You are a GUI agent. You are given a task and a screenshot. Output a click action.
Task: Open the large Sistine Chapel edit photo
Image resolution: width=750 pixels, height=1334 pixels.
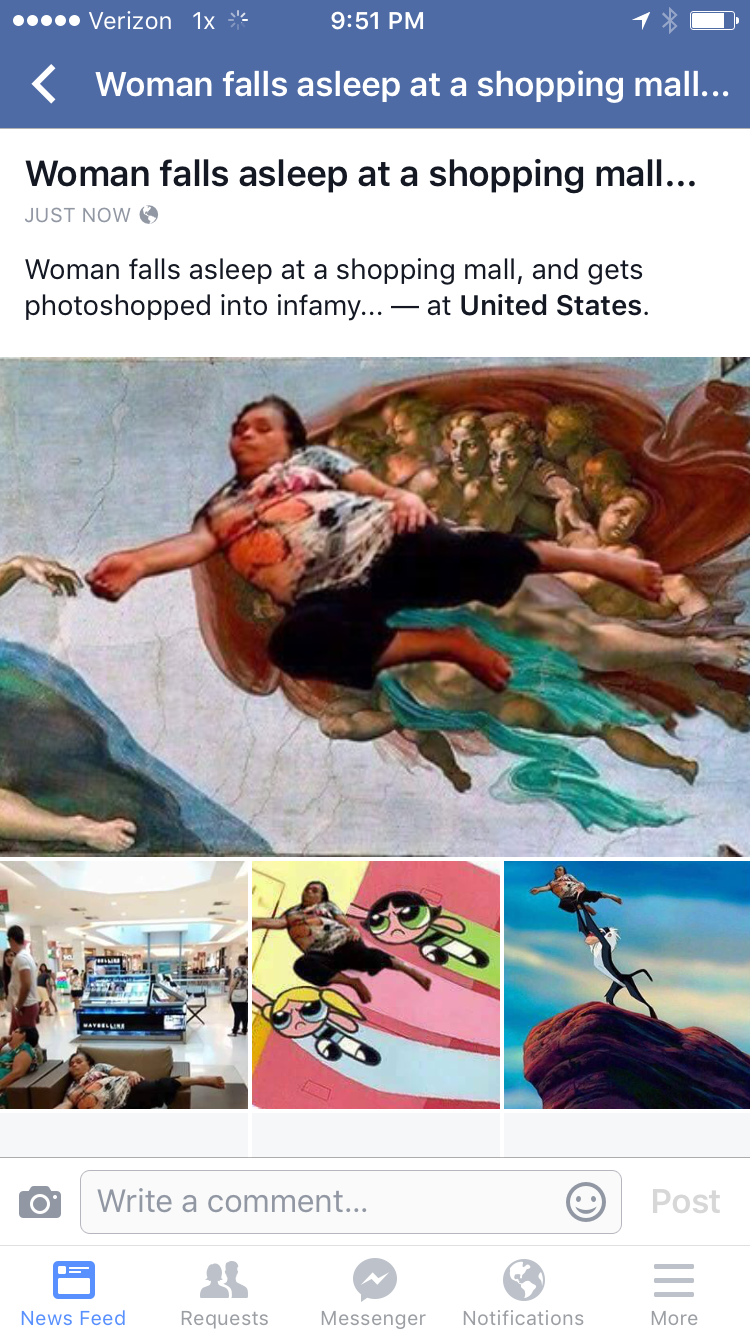tap(375, 606)
